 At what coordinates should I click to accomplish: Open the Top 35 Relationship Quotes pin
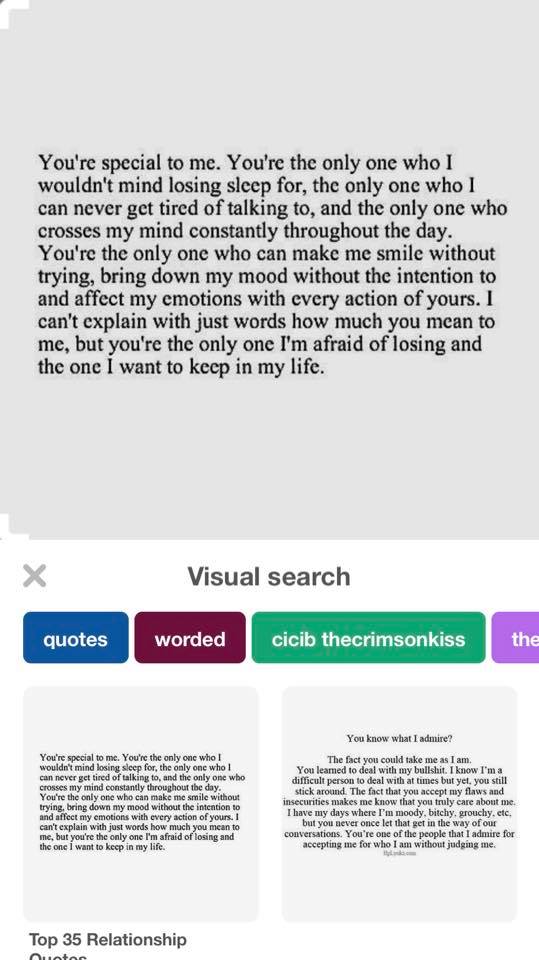tap(141, 803)
